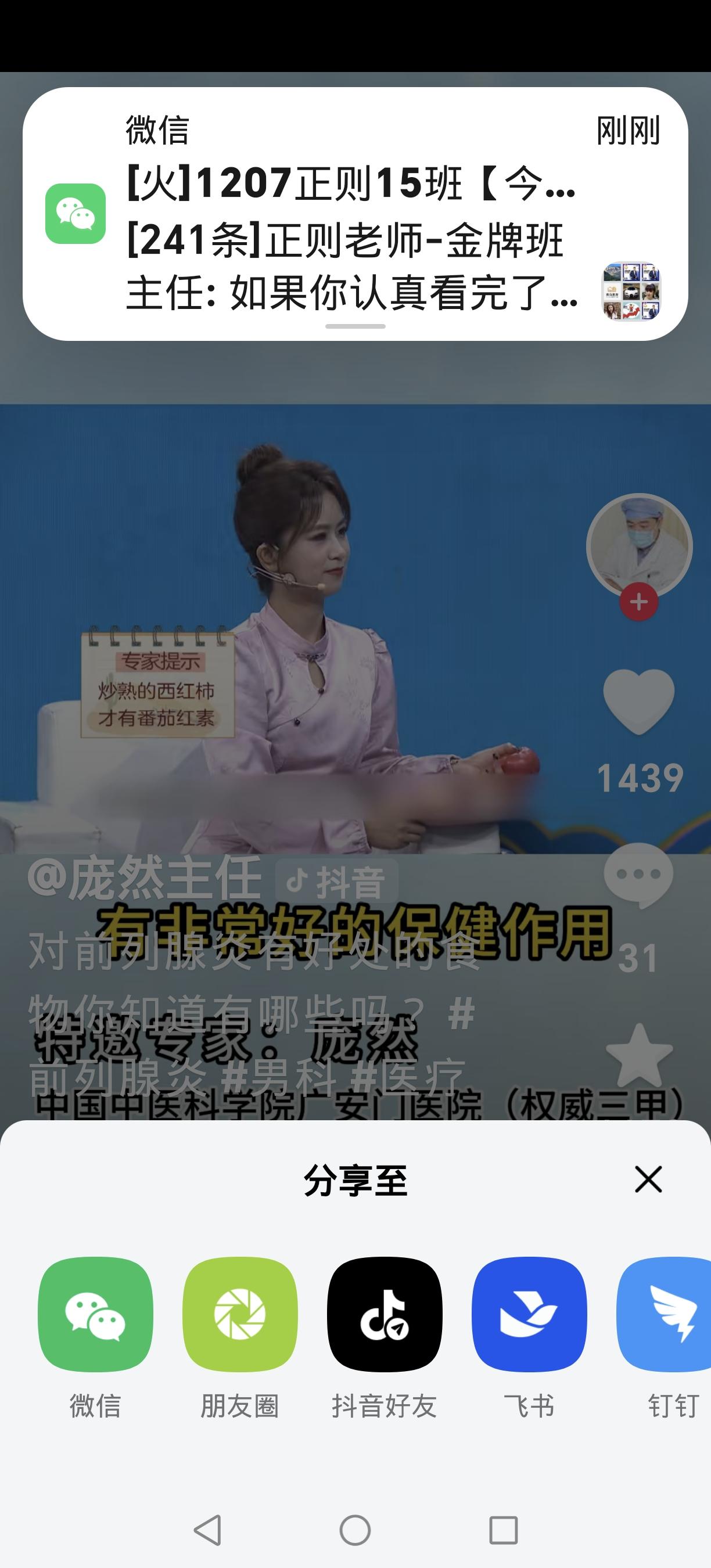The width and height of the screenshot is (711, 1568).
Task: Like the video with the heart
Action: [x=638, y=700]
